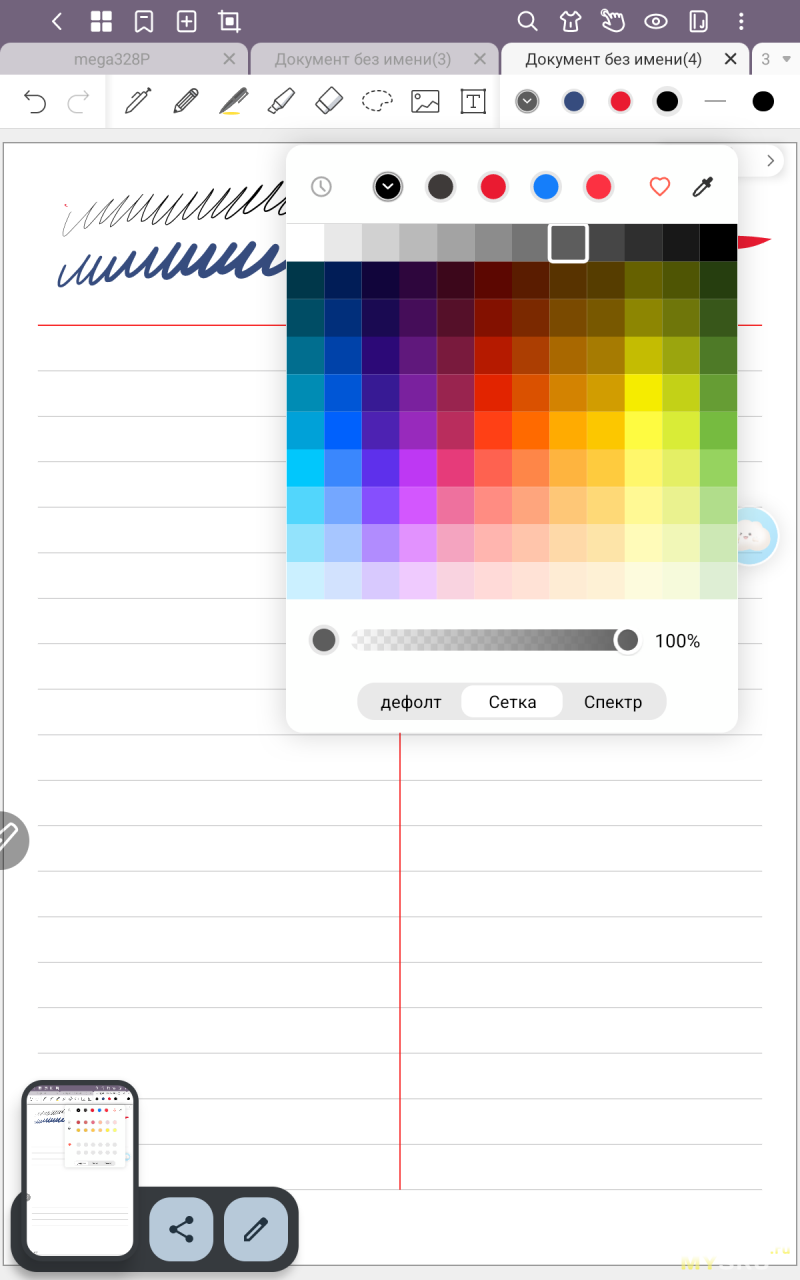Image resolution: width=800 pixels, height=1280 pixels.
Task: Switch to Документ без имени(3) tab
Action: click(362, 59)
